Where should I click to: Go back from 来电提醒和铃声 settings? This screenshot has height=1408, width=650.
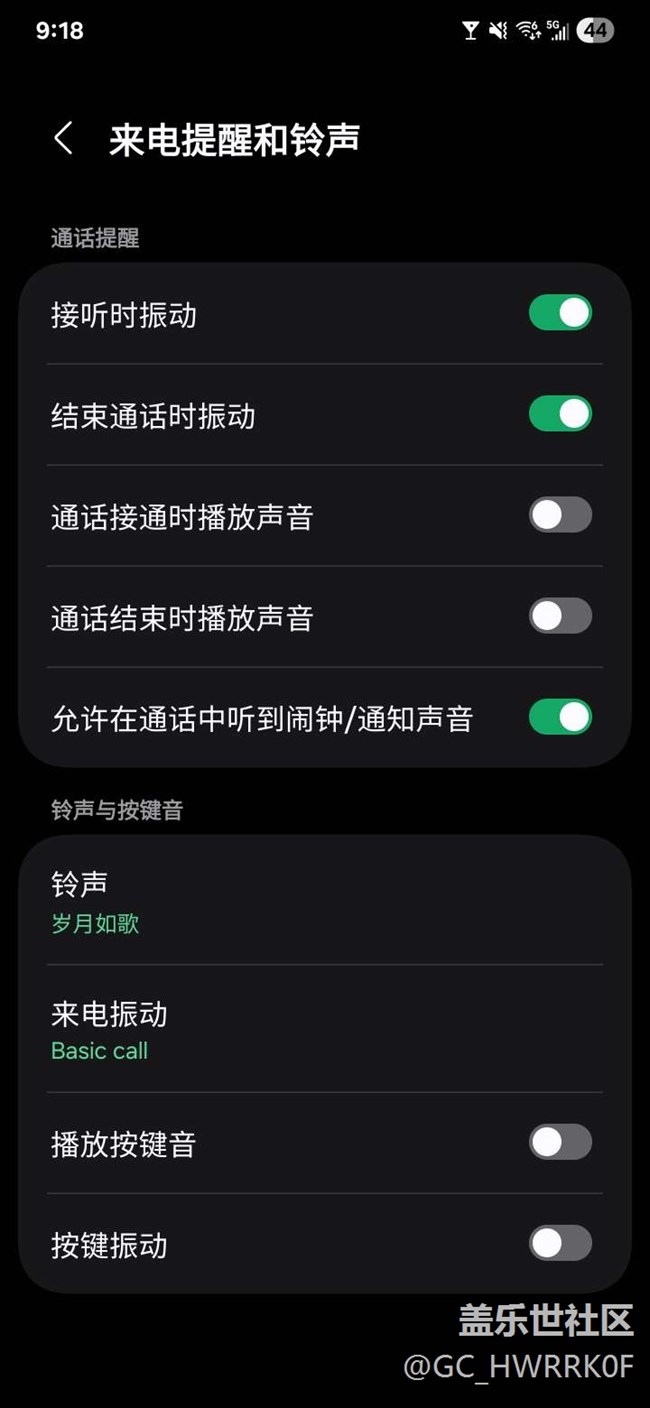pyautogui.click(x=63, y=139)
